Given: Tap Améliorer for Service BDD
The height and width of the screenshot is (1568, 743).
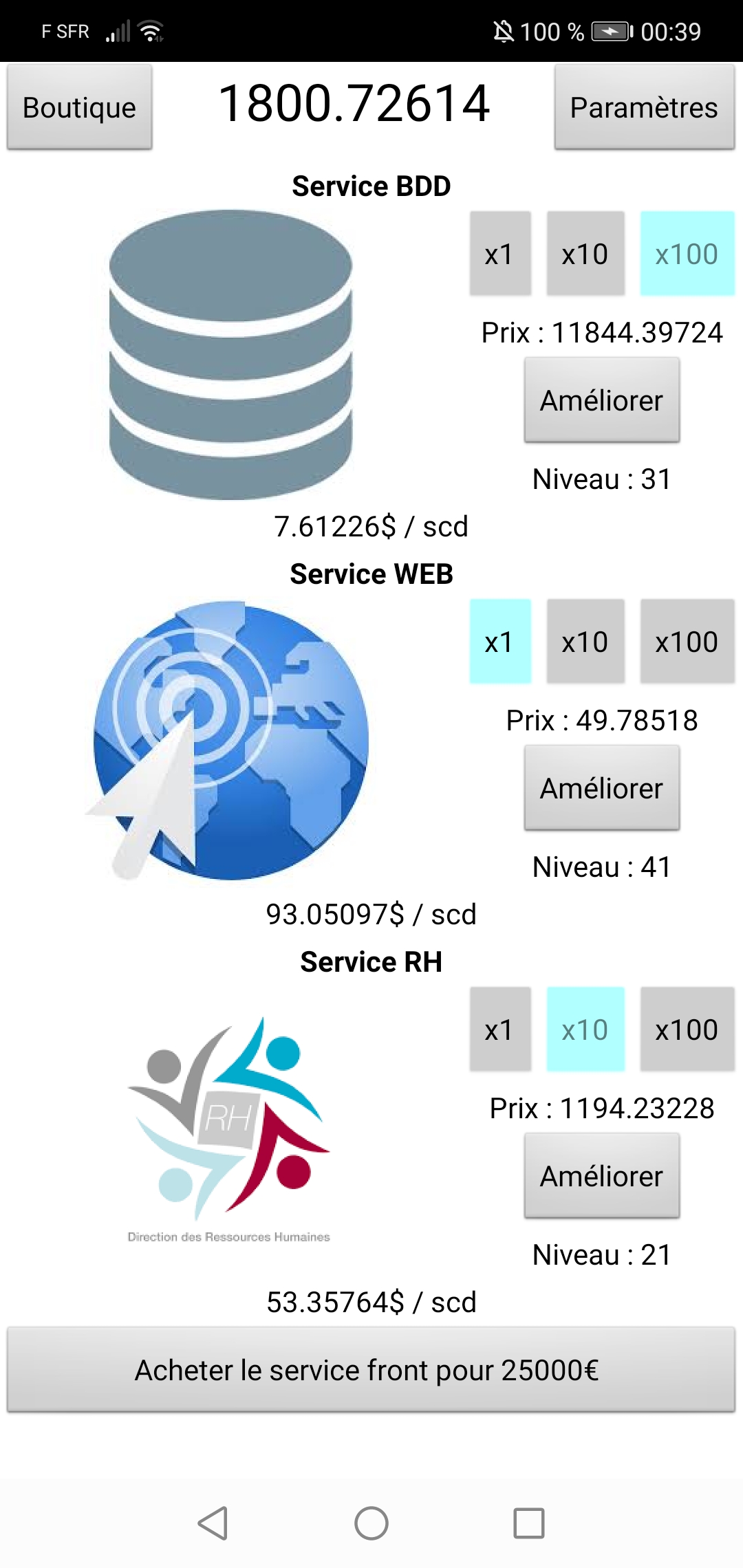Looking at the screenshot, I should click(601, 400).
